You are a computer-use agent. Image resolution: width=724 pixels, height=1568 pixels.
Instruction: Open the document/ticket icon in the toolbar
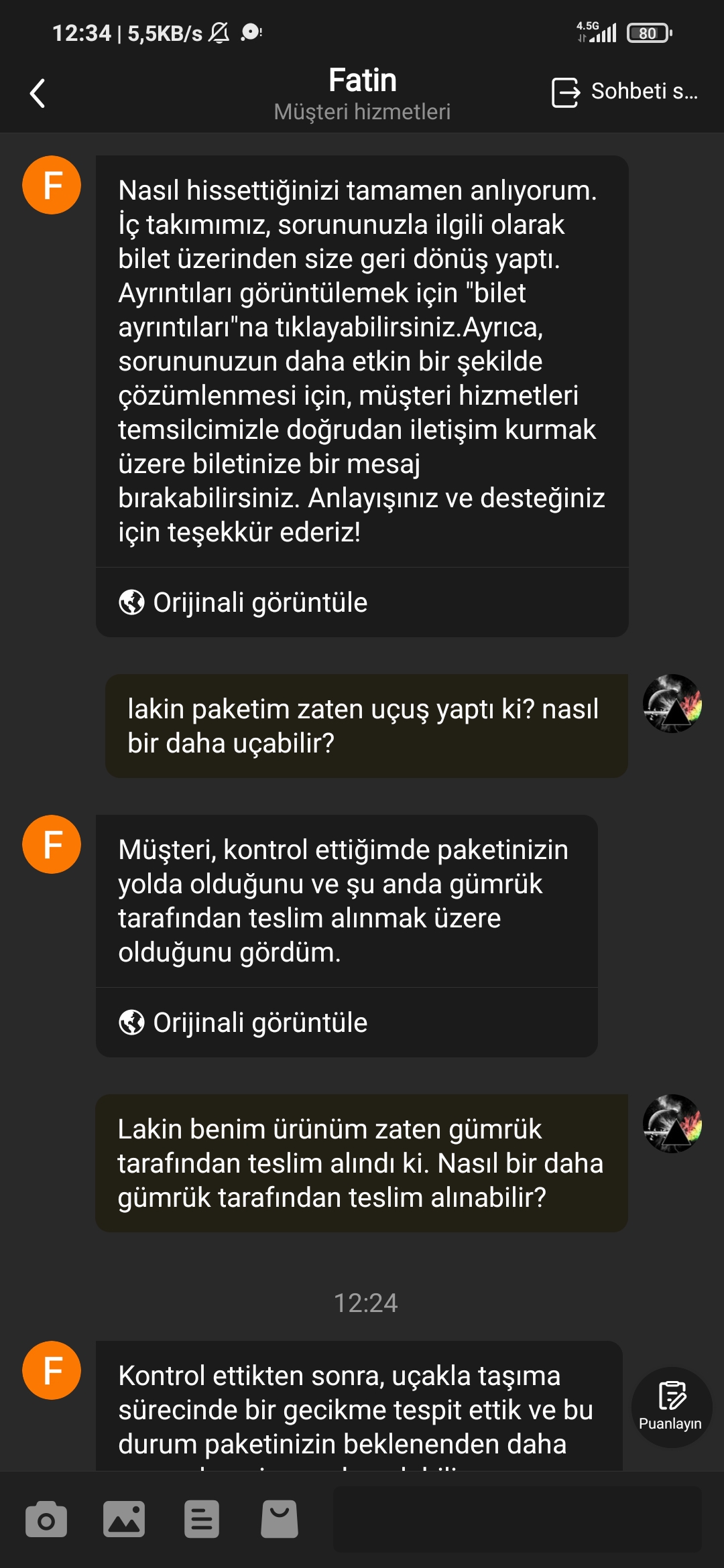pos(202,1519)
